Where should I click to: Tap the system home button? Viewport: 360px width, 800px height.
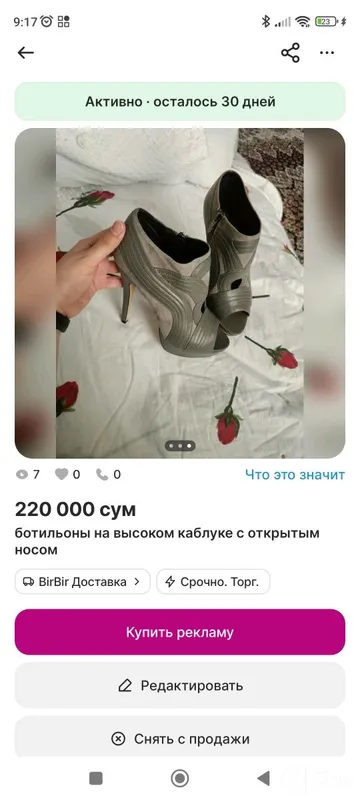tap(179, 778)
